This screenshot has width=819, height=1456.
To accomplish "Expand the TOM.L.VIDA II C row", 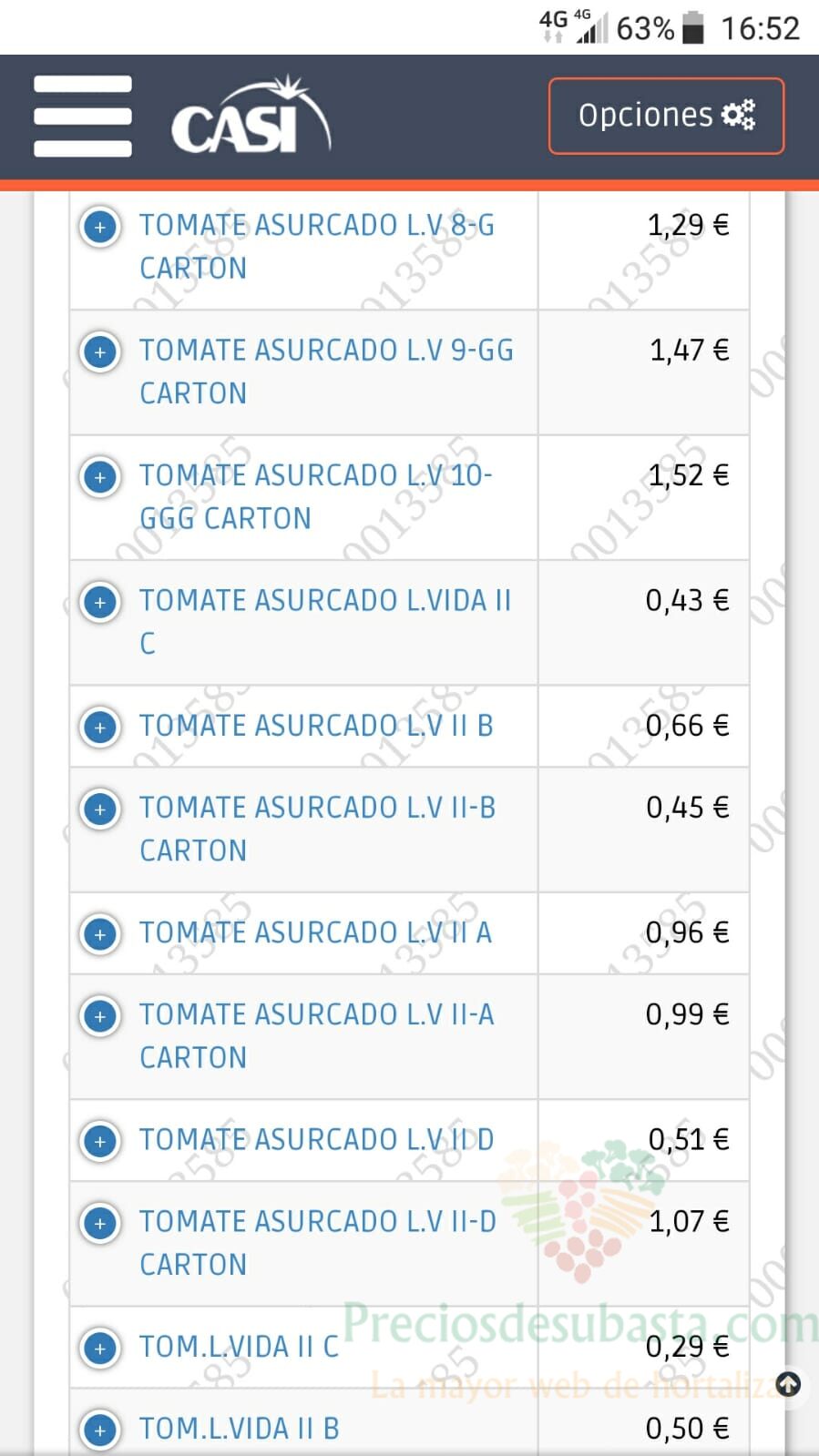I will point(100,1349).
